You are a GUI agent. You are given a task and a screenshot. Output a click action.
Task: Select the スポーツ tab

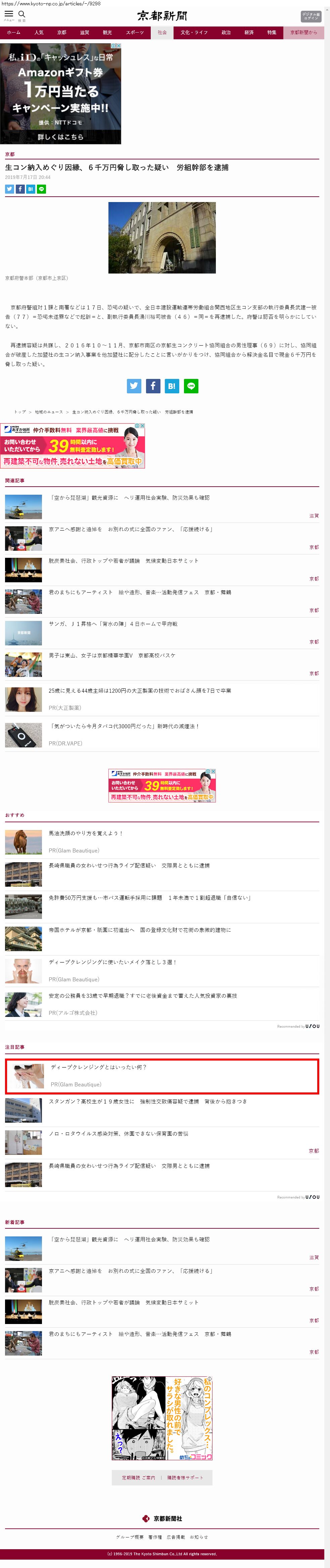(x=135, y=32)
